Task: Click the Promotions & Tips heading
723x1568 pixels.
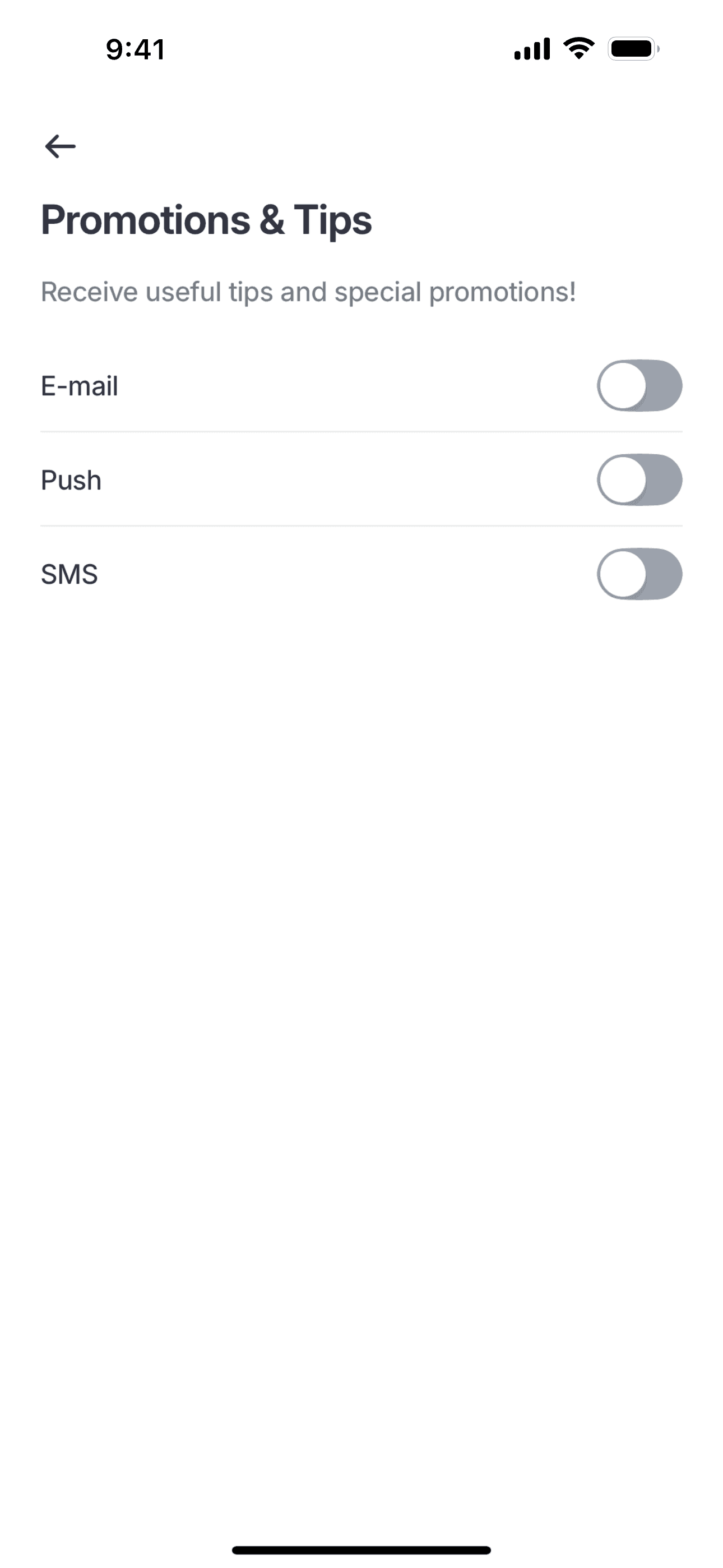Action: click(206, 220)
